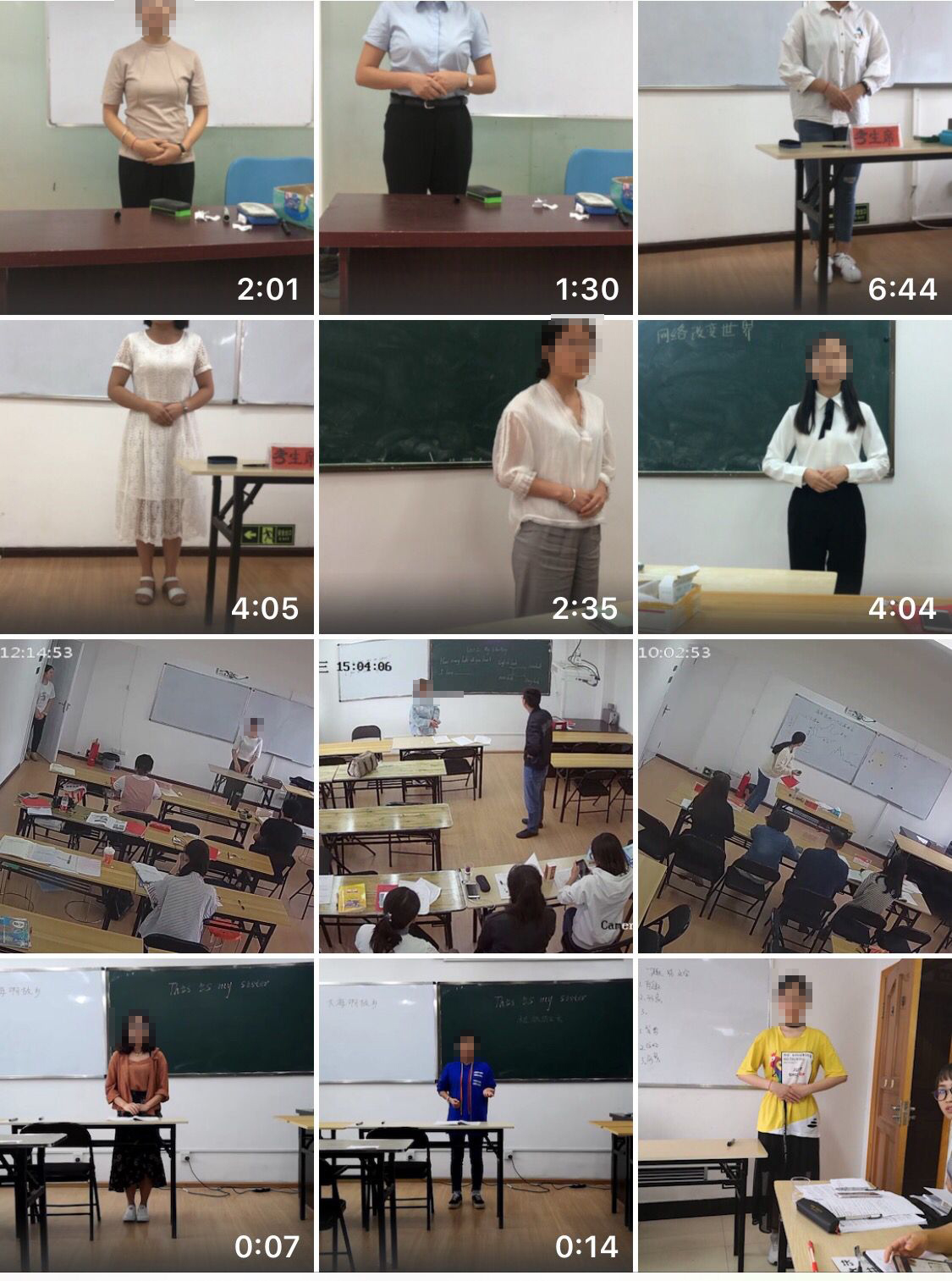View the classroom footage timestamped 15:04:06
This screenshot has width=952, height=1281.
(x=476, y=796)
